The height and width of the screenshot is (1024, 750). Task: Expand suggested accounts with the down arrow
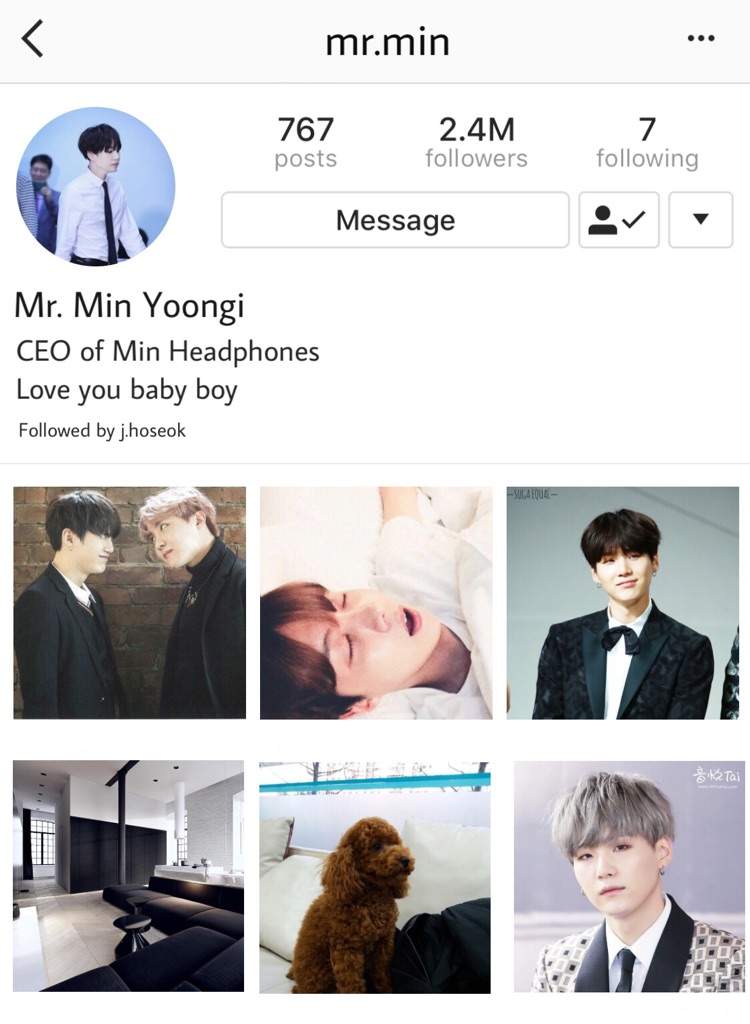pos(700,220)
